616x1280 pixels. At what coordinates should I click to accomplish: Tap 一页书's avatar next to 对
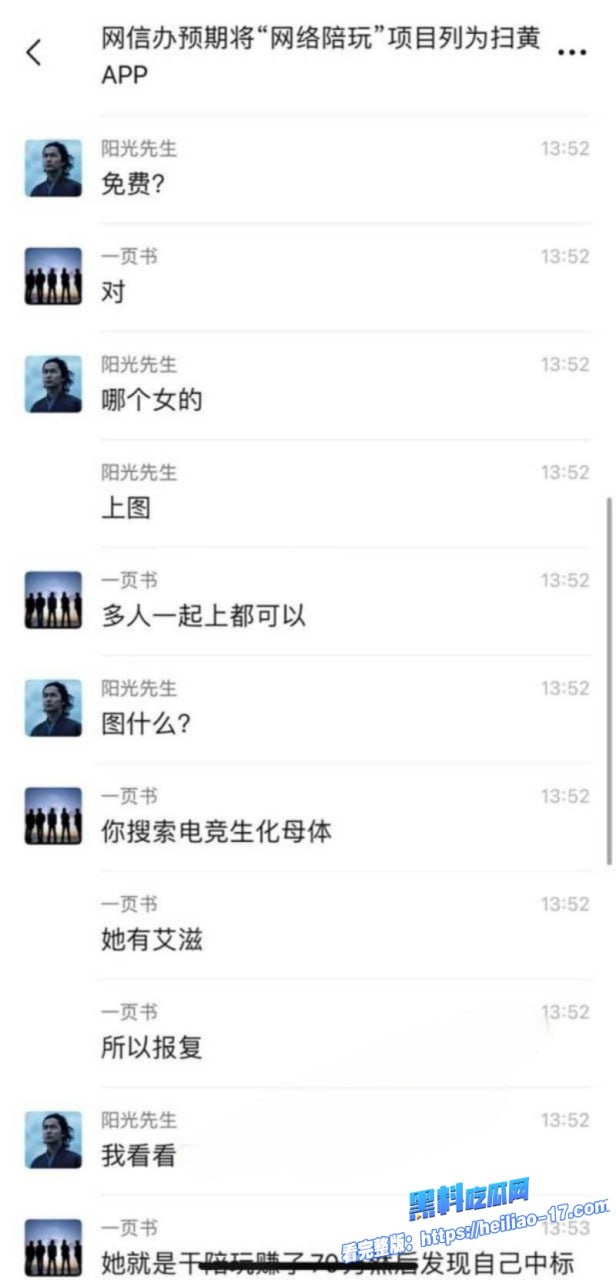(x=53, y=276)
